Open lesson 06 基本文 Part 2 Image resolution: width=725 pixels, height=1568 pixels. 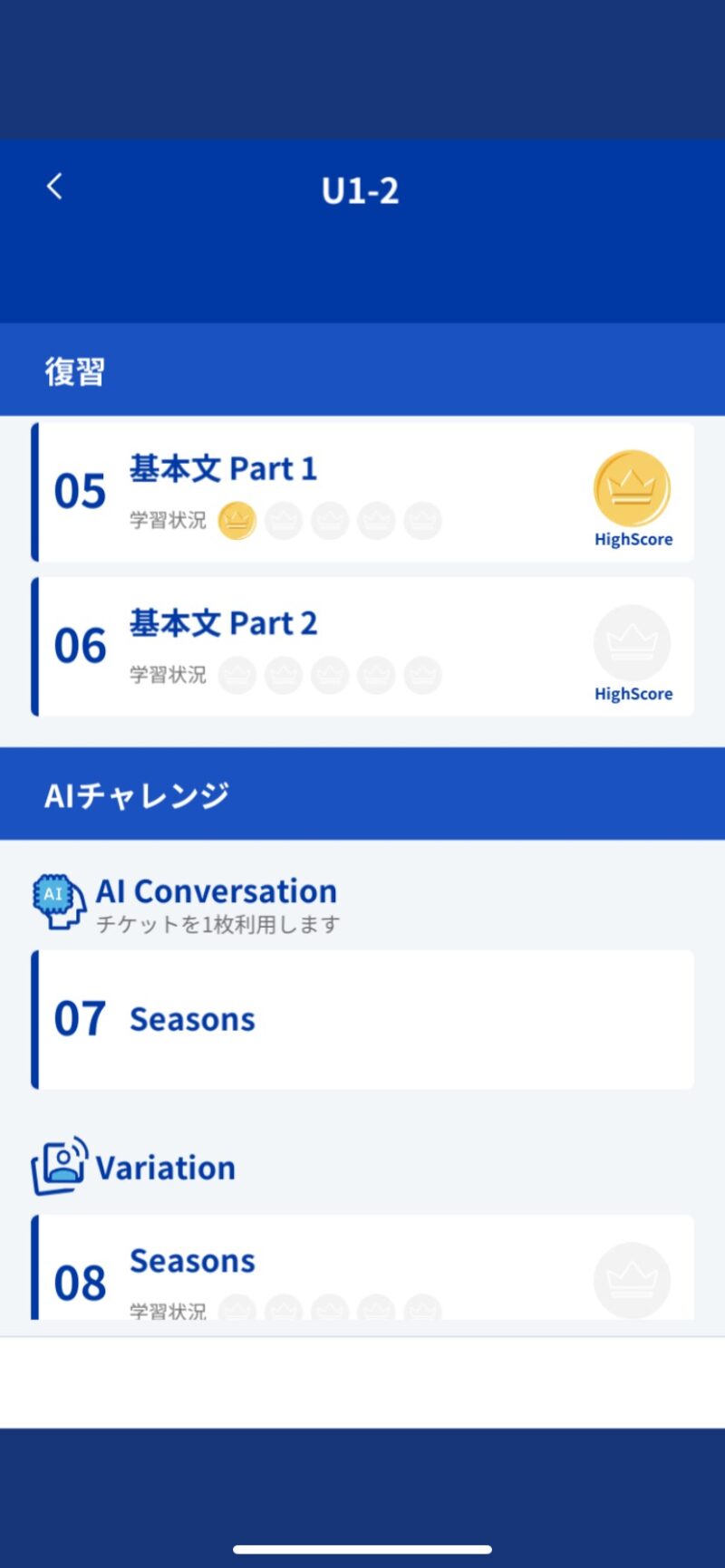click(x=362, y=646)
